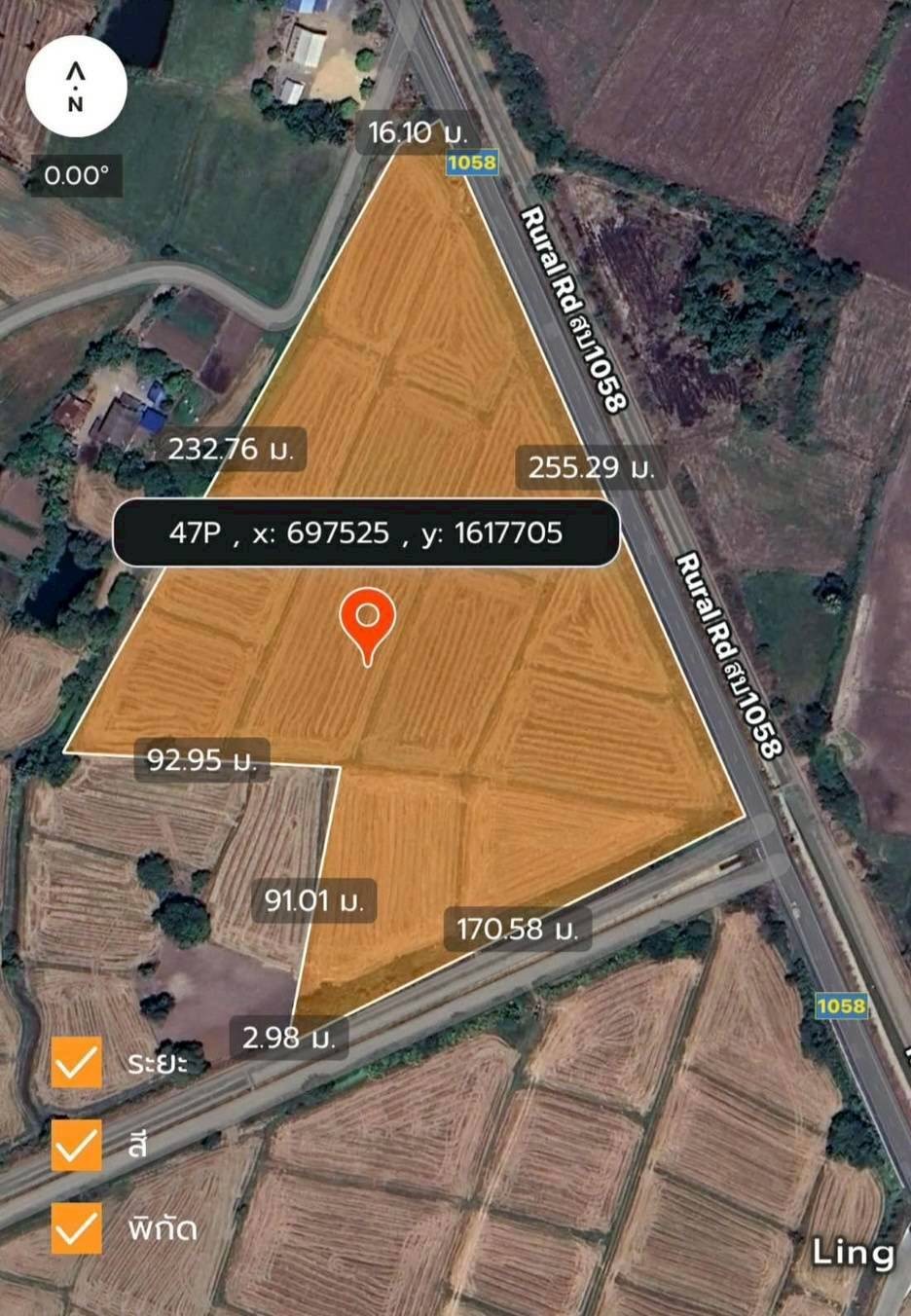Toggle the สี color checkbox
Screen dimensions: 911x1316
[77, 1145]
